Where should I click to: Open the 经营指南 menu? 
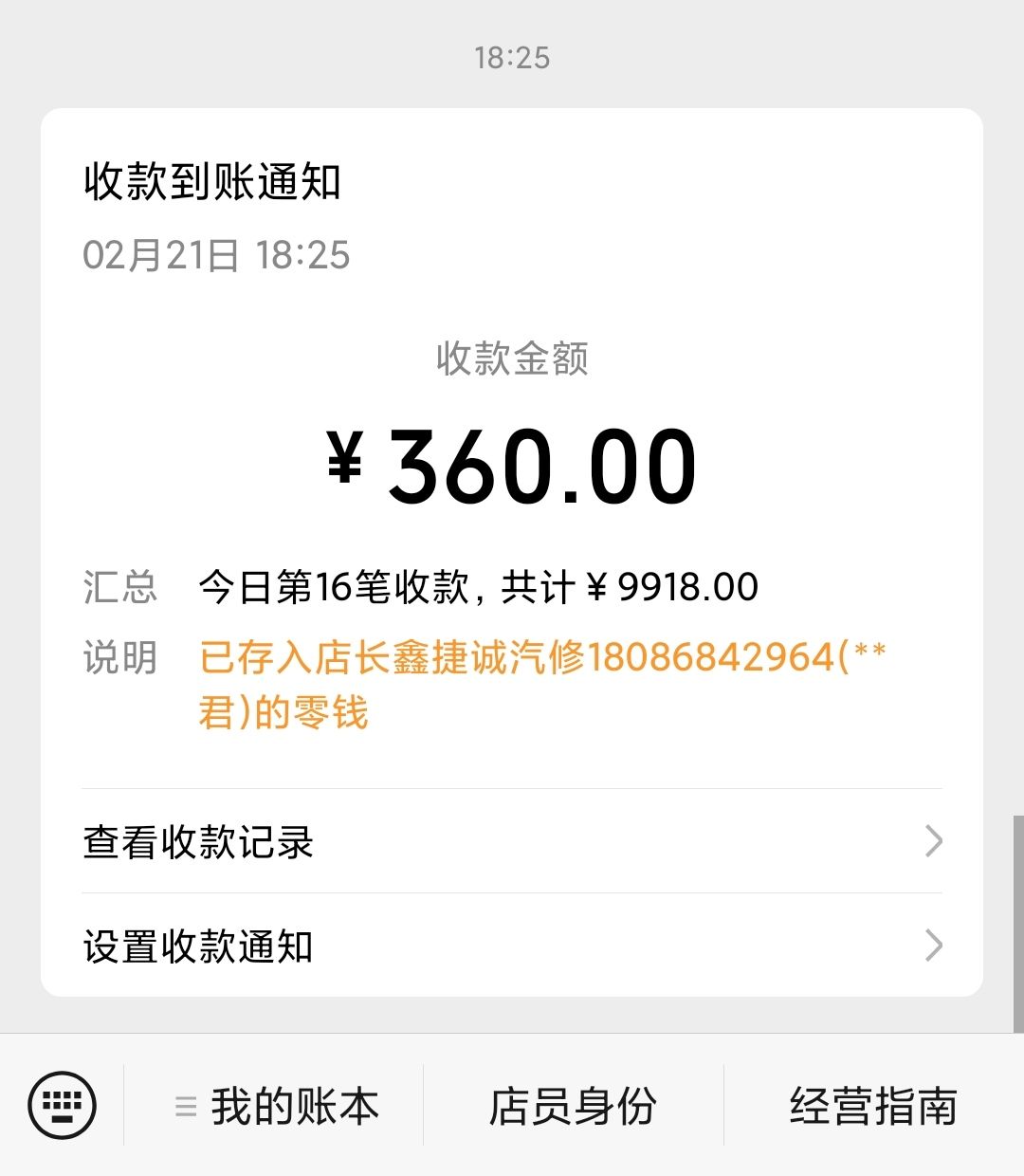tap(873, 1107)
